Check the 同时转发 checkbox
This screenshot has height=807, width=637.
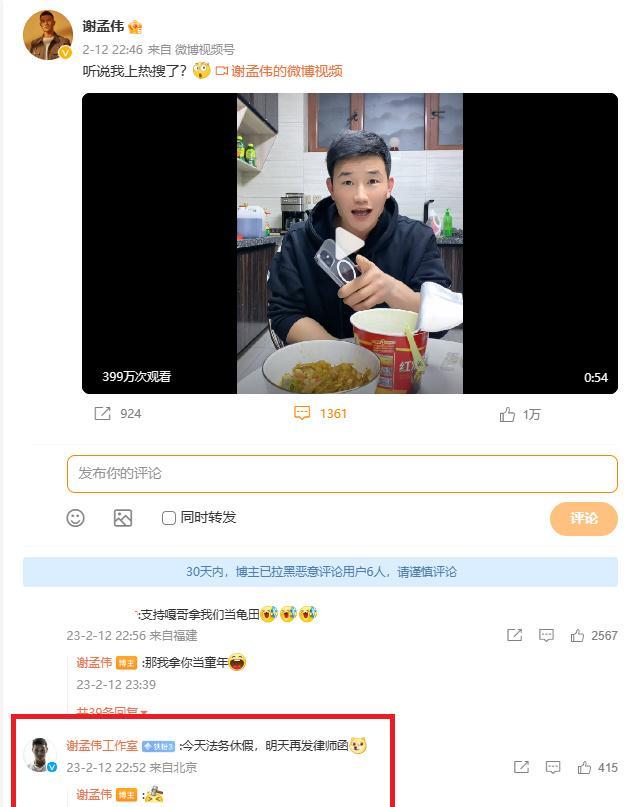(169, 518)
